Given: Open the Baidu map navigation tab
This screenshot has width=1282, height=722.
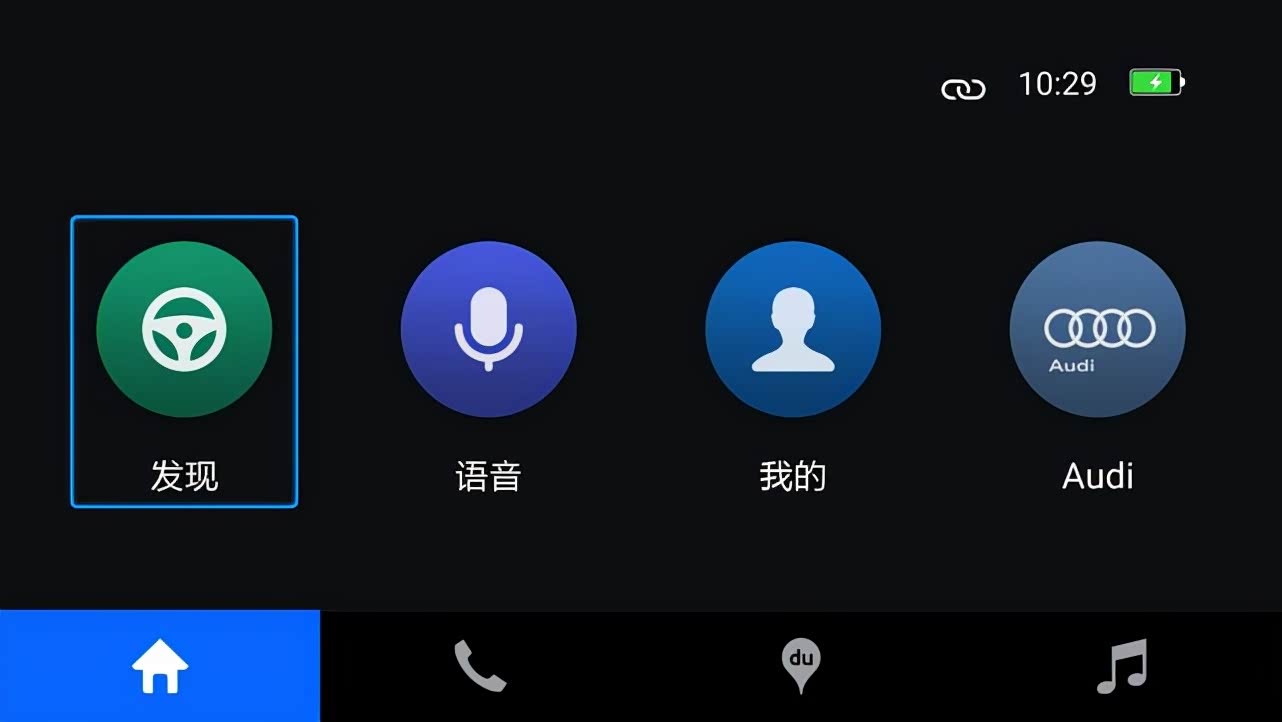Looking at the screenshot, I should point(800,666).
